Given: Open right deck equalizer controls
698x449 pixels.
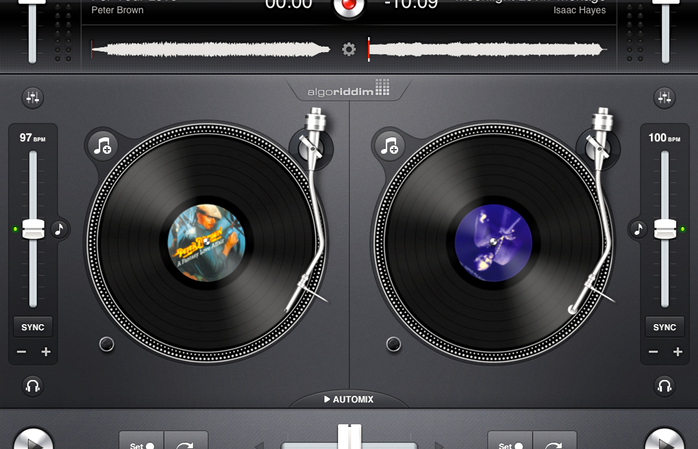Looking at the screenshot, I should coord(664,97).
